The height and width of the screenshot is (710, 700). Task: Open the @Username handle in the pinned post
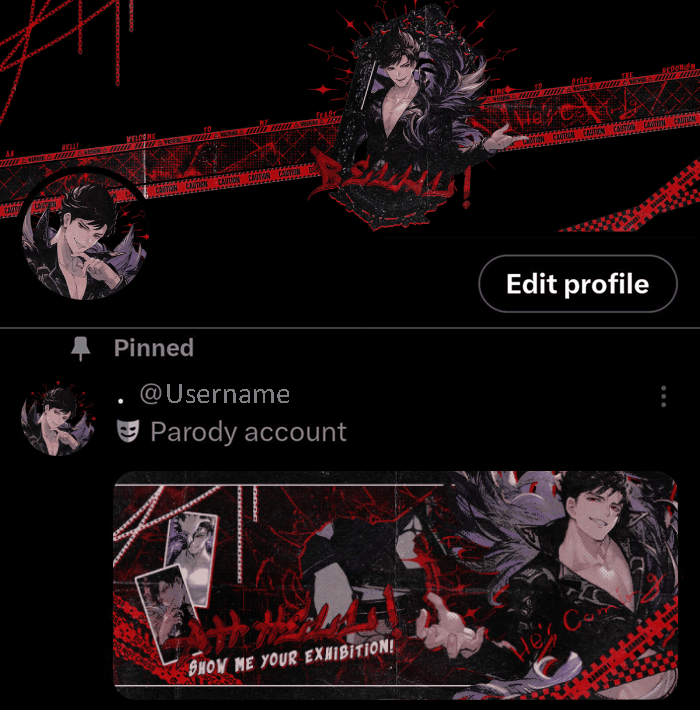tap(214, 394)
